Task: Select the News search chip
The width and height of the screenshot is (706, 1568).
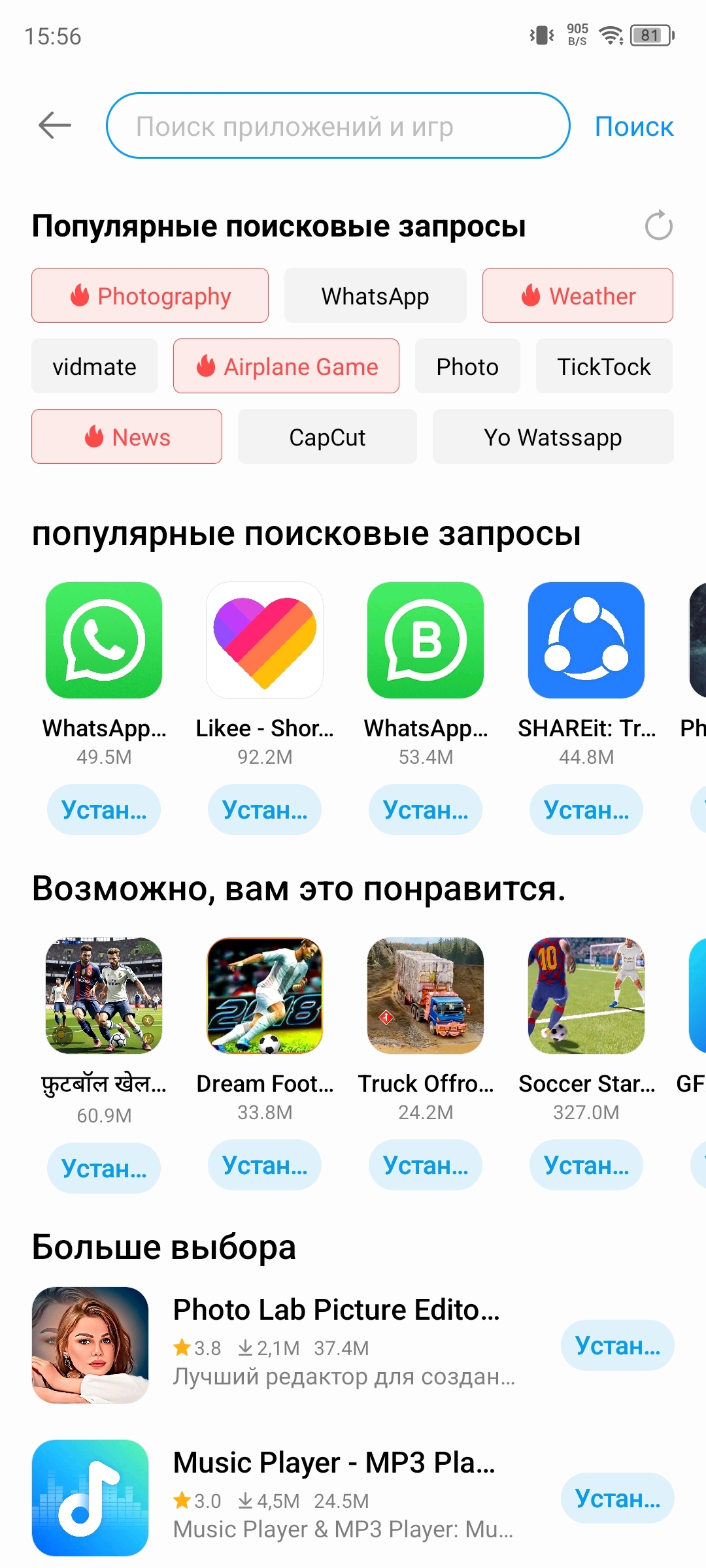Action: [127, 437]
